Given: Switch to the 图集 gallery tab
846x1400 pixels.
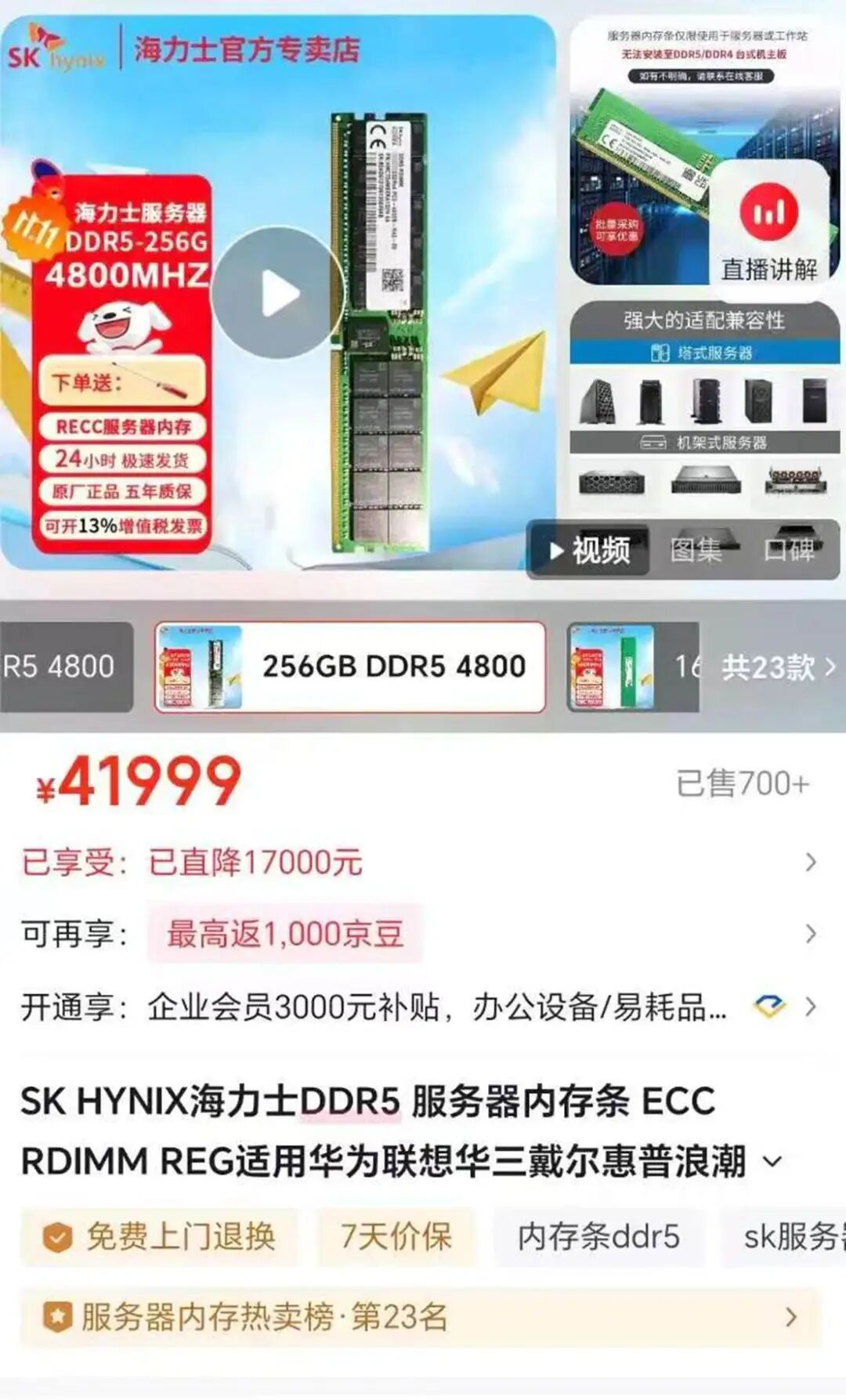Looking at the screenshot, I should (x=696, y=551).
